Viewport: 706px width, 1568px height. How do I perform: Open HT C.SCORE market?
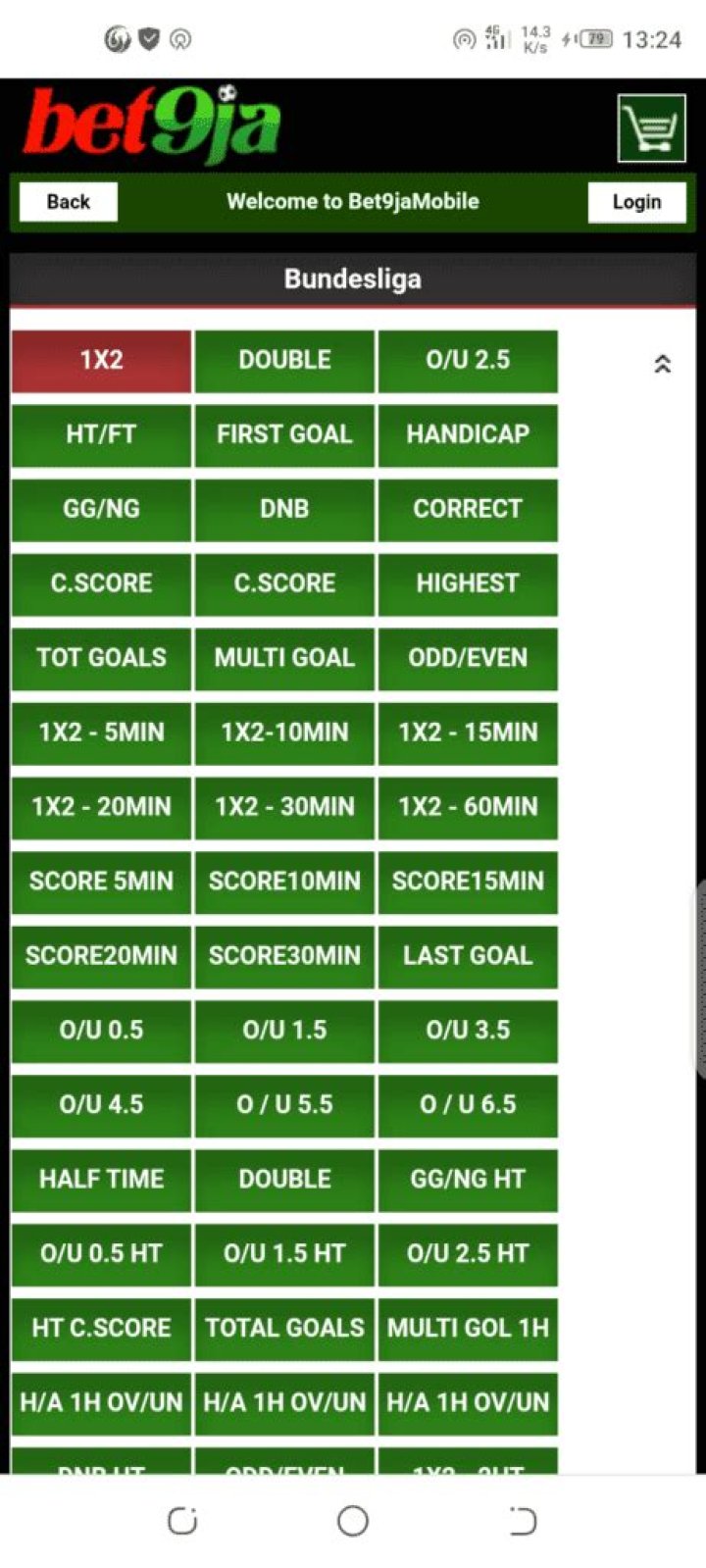101,1329
